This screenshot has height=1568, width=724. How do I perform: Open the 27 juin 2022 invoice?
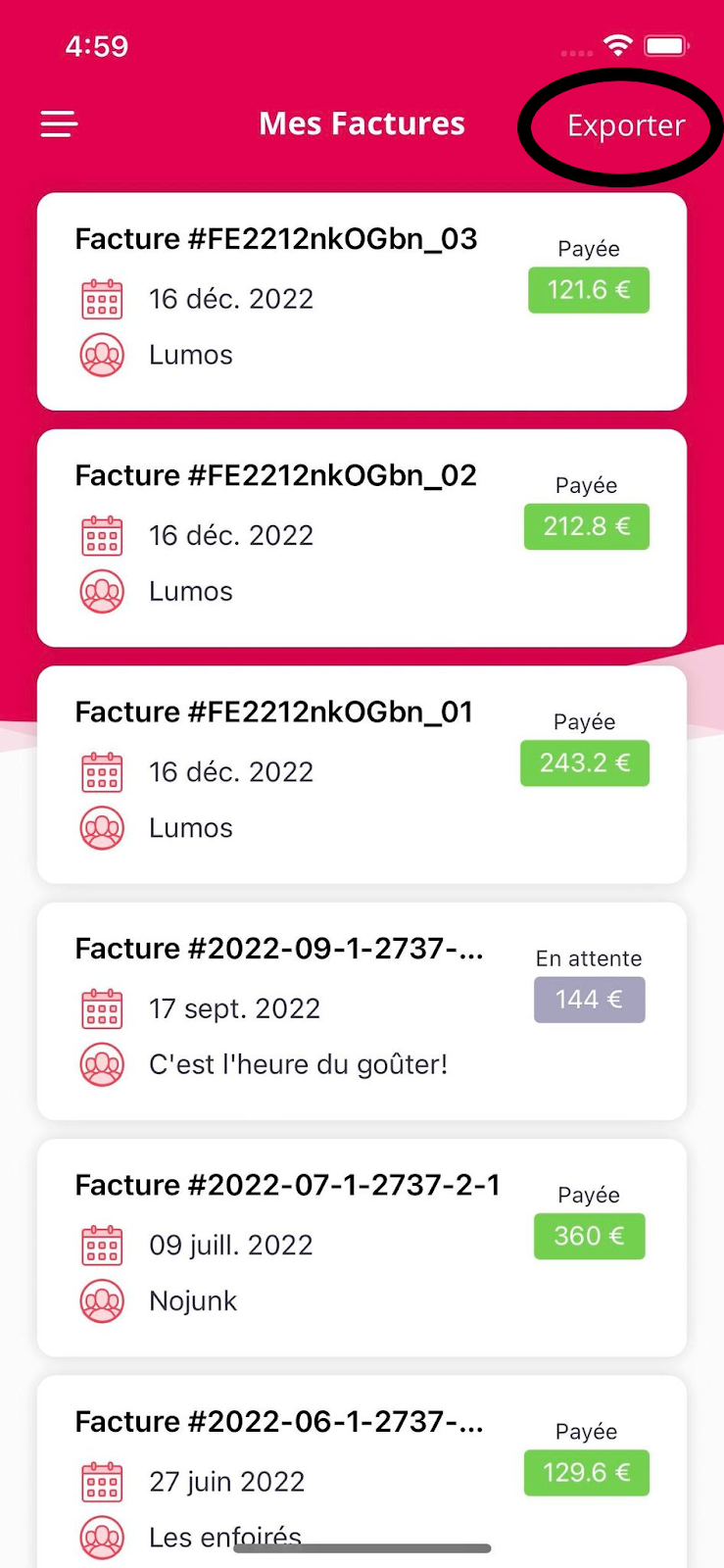(362, 1471)
